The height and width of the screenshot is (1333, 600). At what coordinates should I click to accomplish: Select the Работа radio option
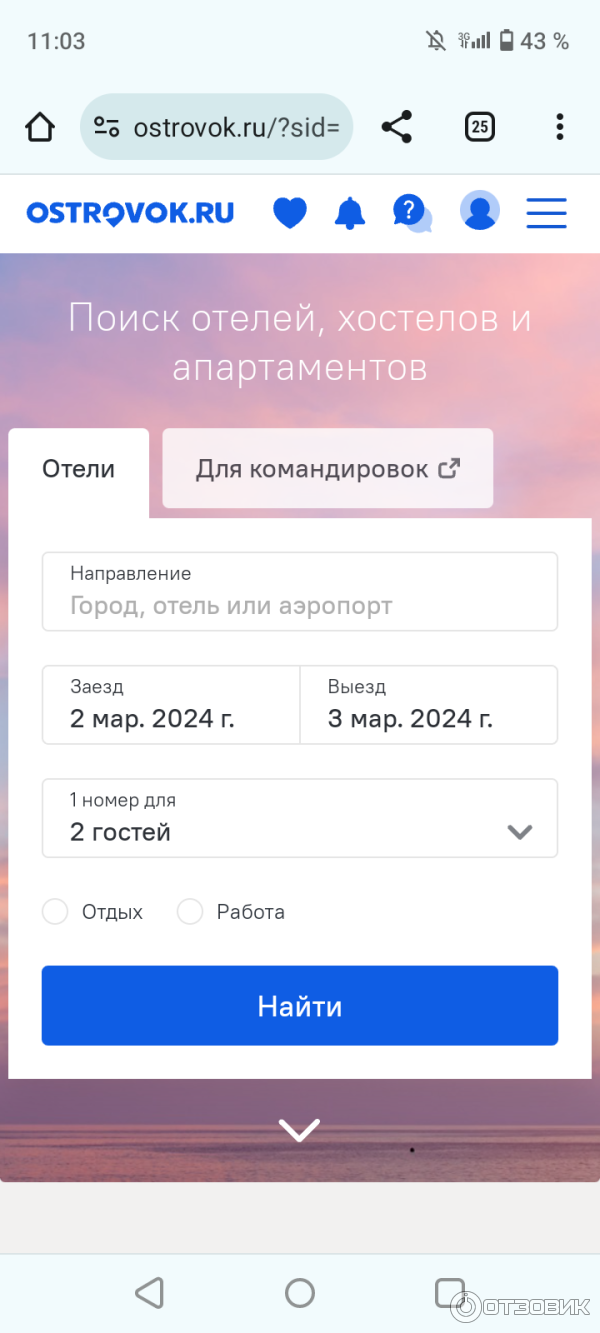(x=190, y=912)
